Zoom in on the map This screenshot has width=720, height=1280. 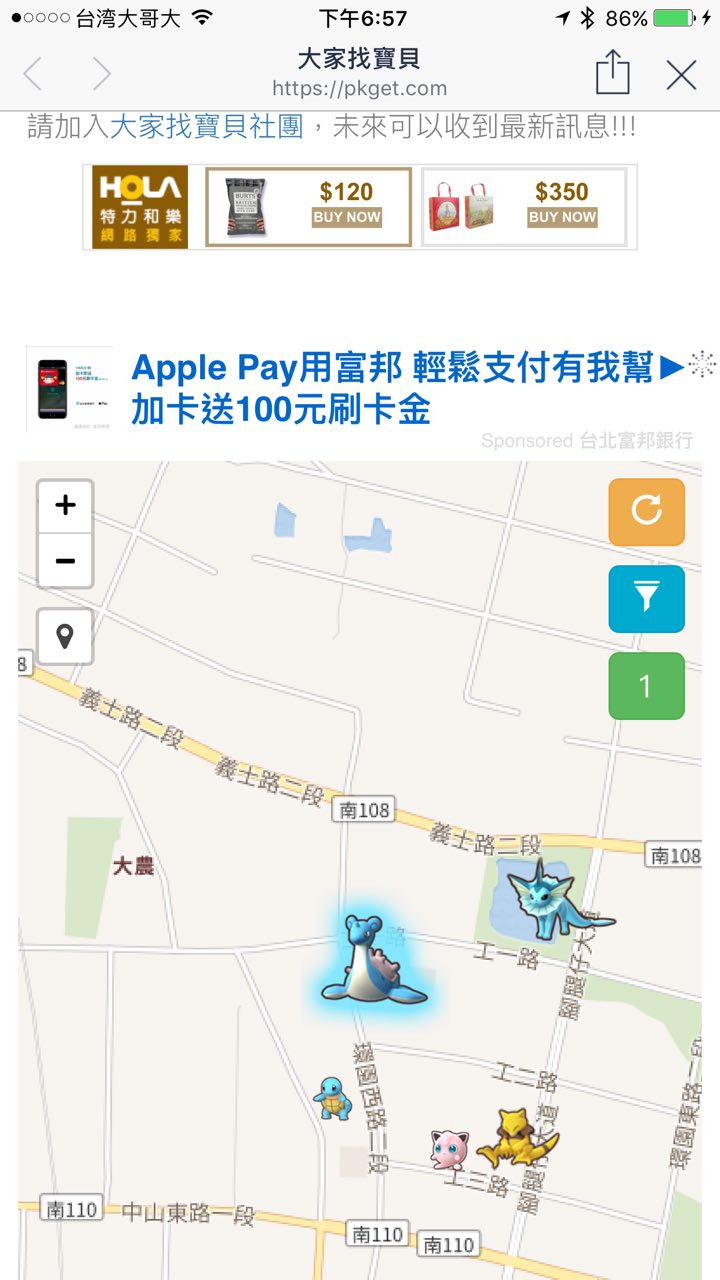(65, 506)
